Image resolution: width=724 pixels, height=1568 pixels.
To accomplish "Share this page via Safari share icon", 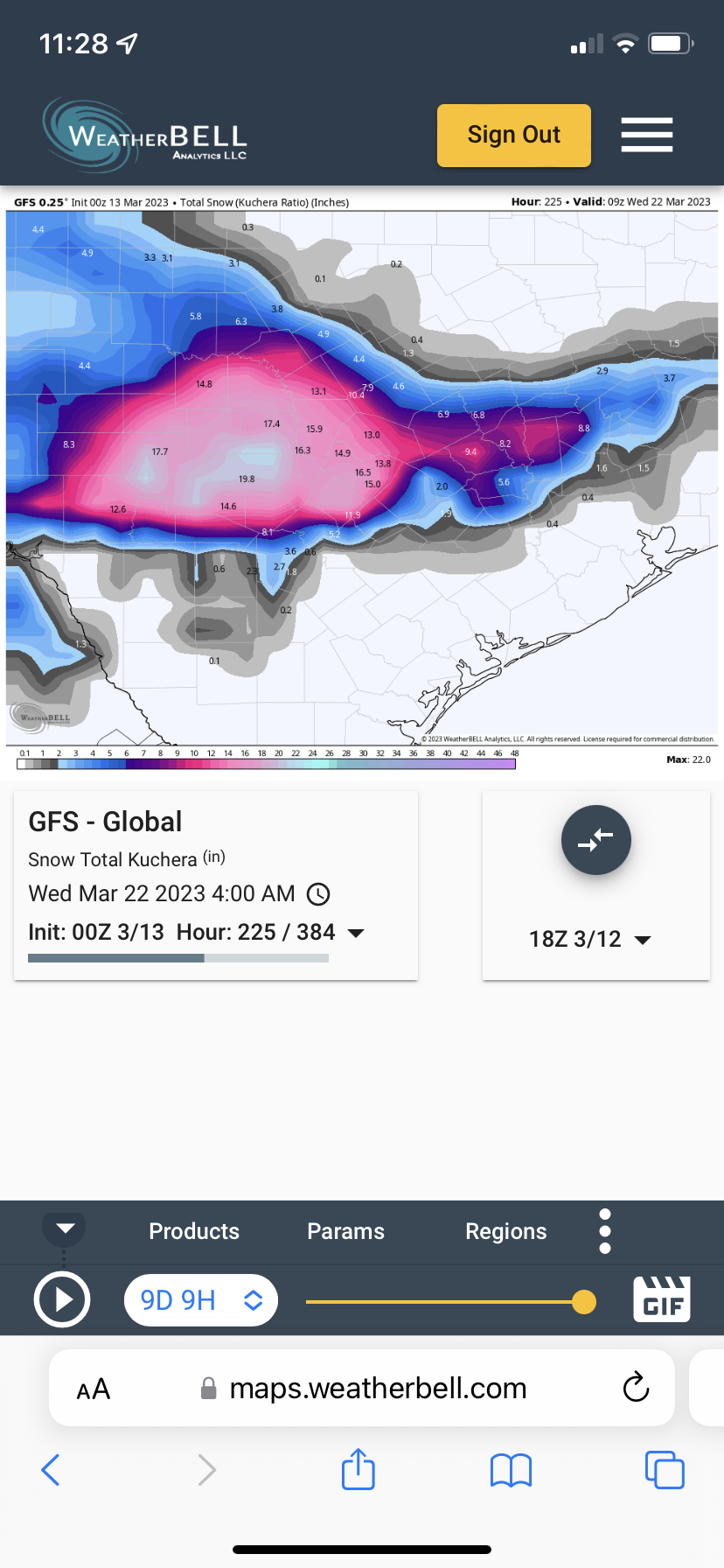I will click(x=359, y=1469).
